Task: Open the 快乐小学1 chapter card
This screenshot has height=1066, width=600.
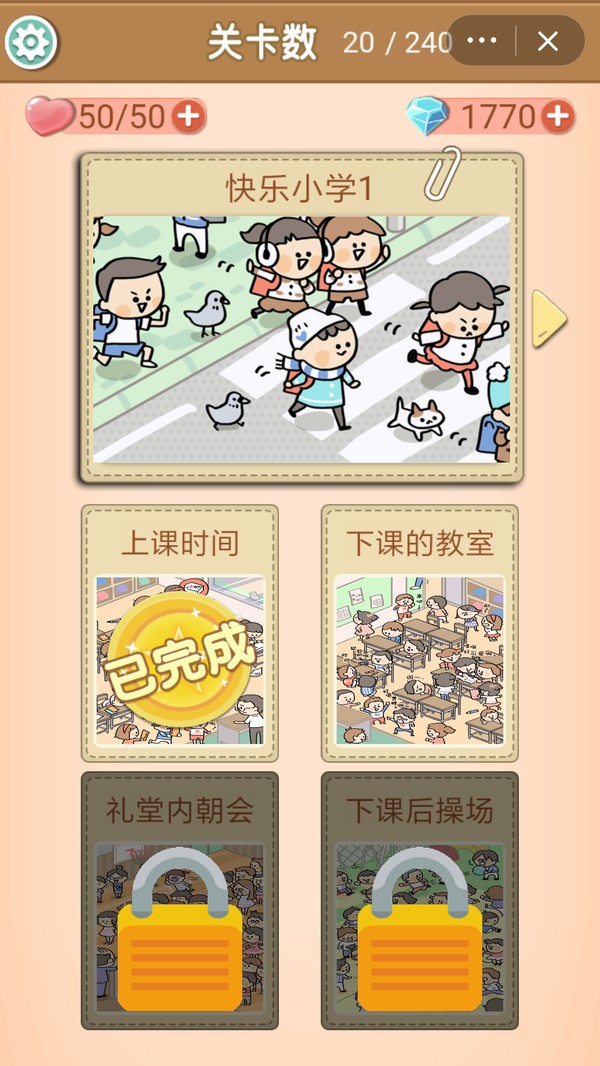Action: click(x=301, y=320)
